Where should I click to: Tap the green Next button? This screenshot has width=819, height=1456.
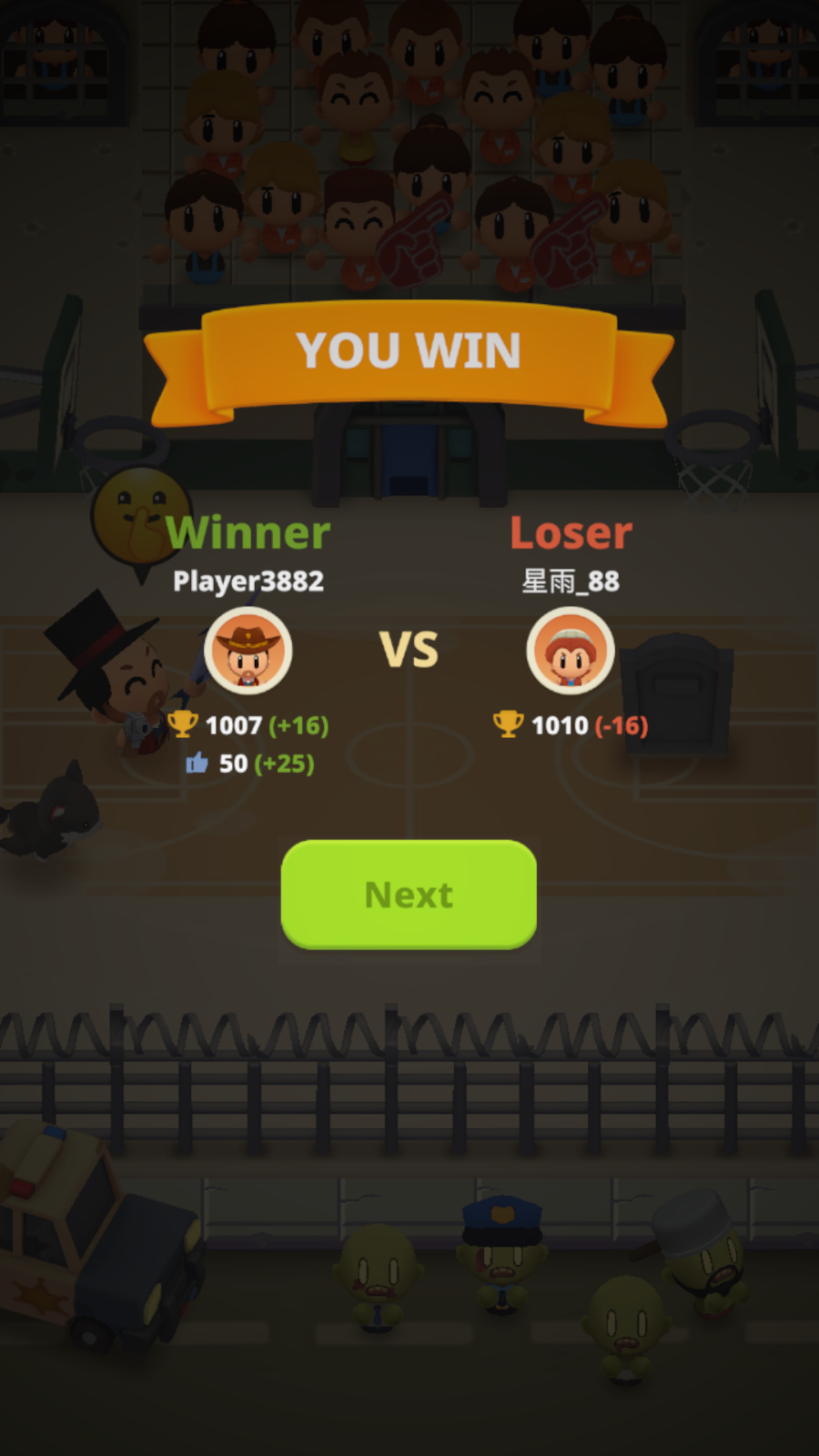coord(409,895)
